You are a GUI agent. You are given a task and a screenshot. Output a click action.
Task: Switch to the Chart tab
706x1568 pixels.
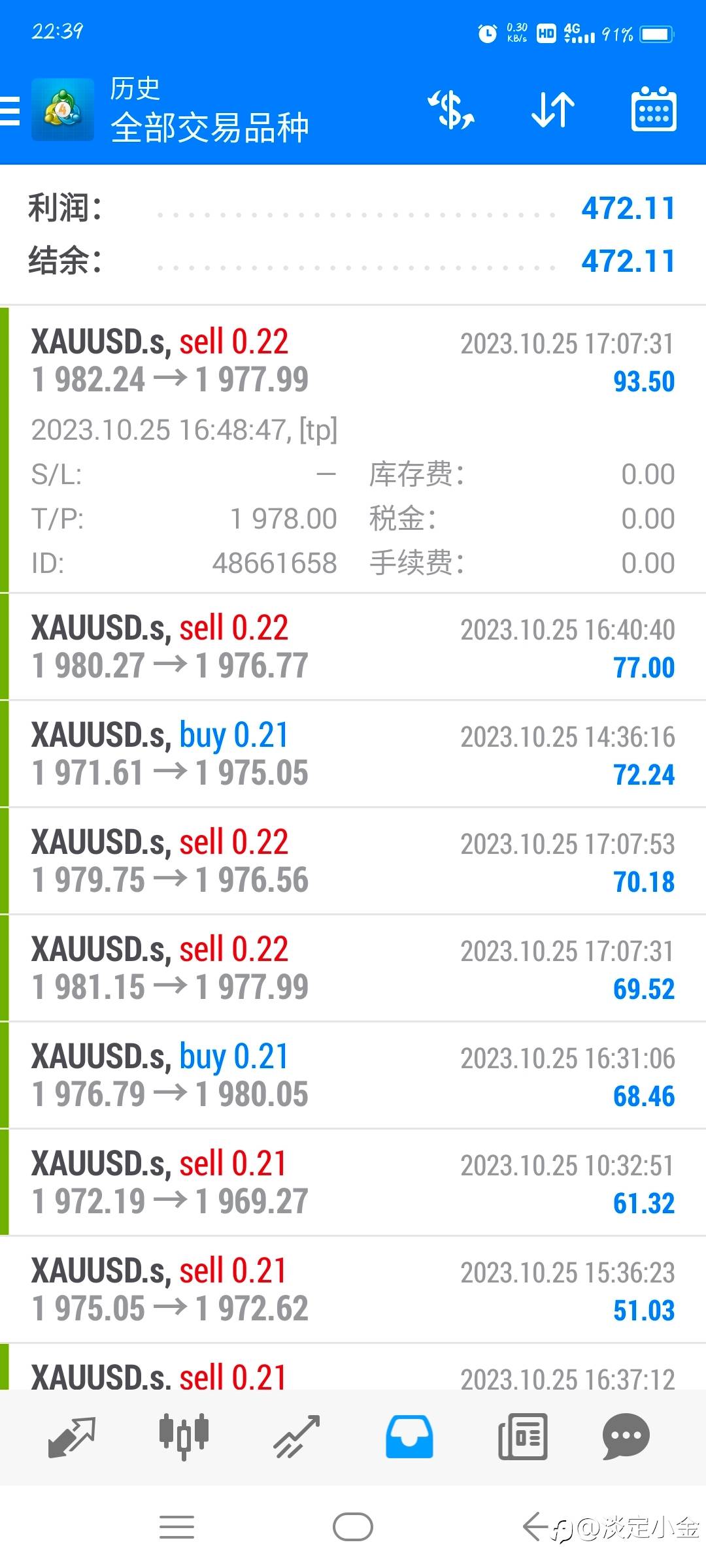click(184, 1437)
